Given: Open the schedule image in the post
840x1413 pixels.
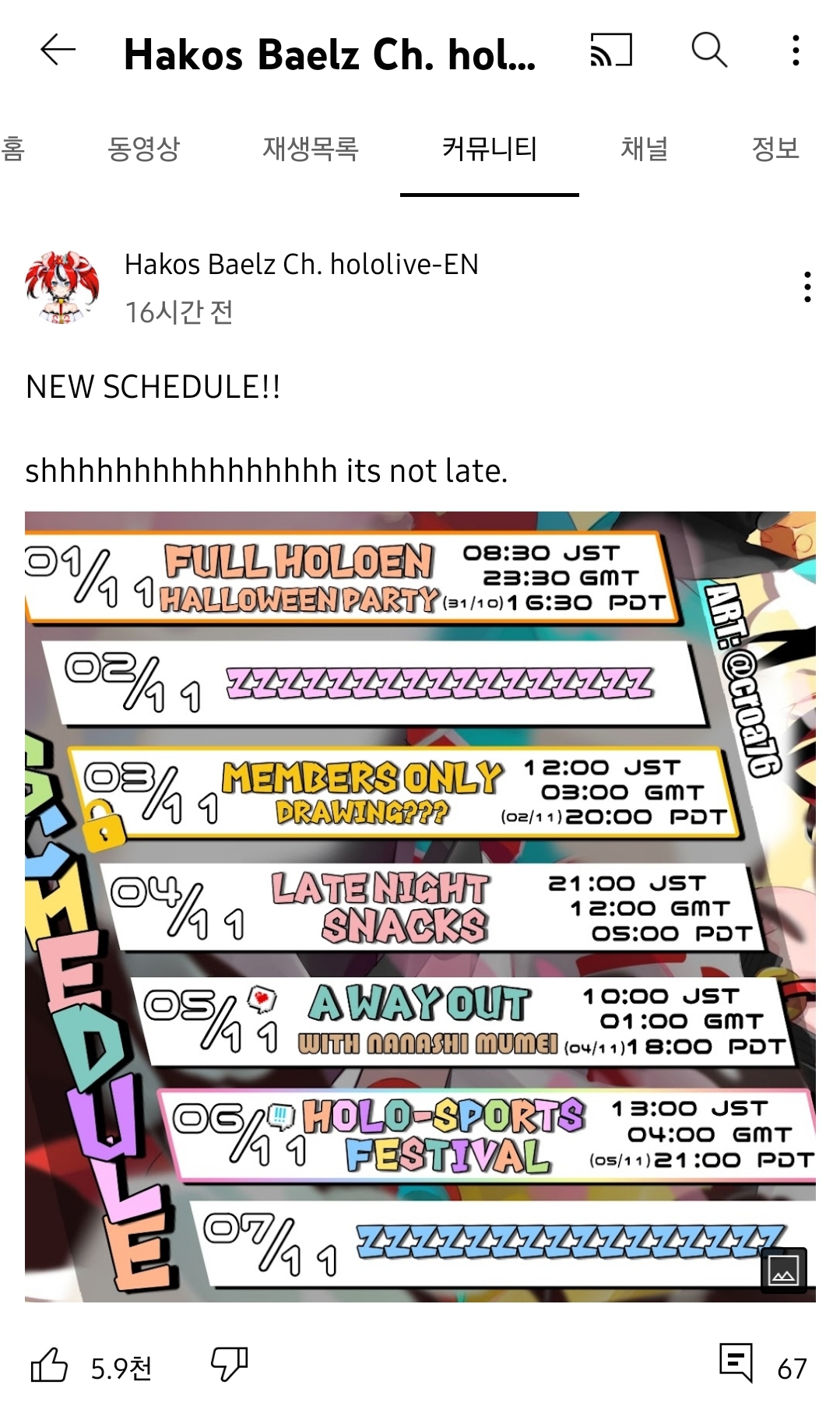Looking at the screenshot, I should [x=420, y=906].
